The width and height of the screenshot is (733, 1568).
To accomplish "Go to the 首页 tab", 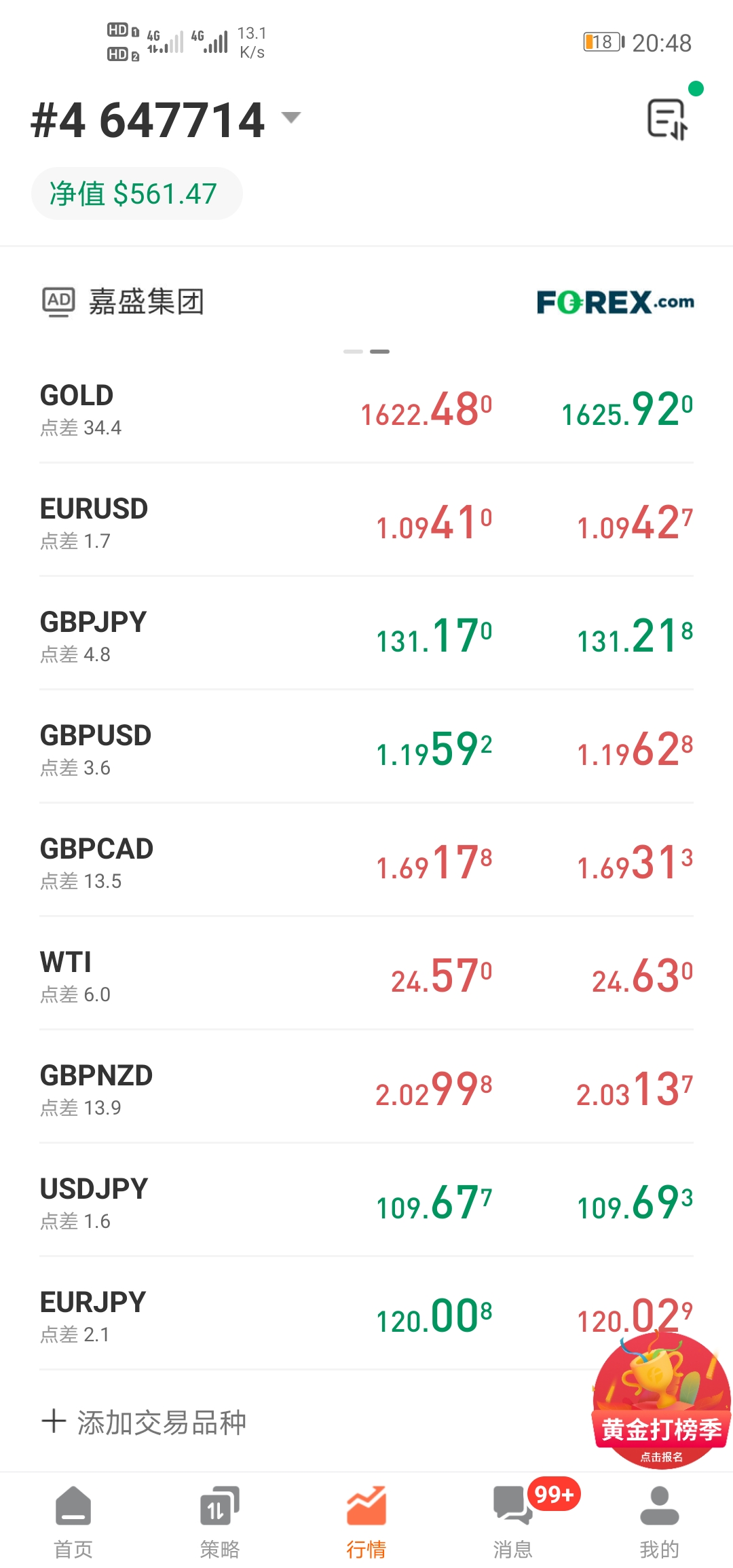I will (x=73, y=1522).
